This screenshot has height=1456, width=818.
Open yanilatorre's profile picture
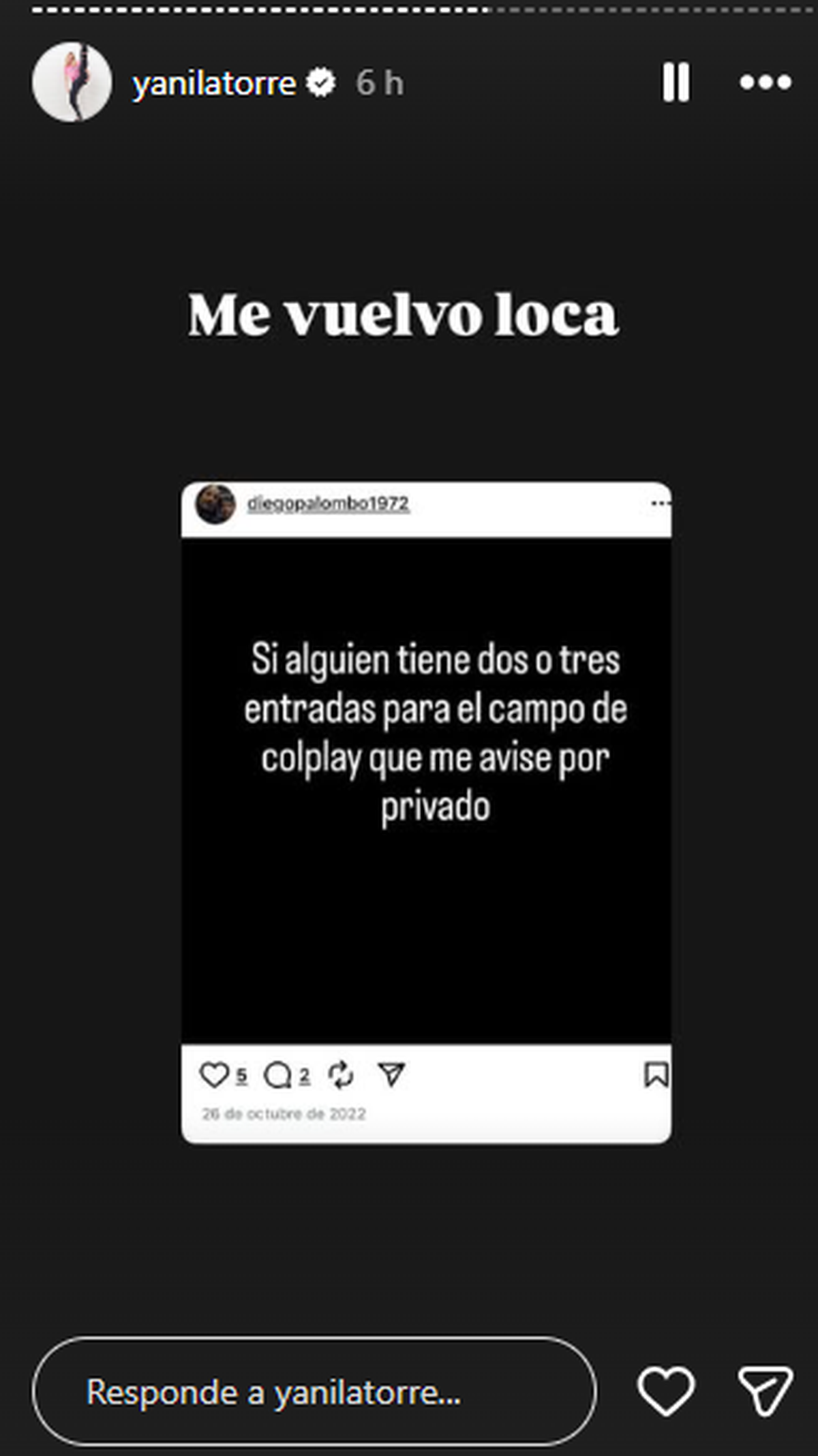pyautogui.click(x=72, y=82)
